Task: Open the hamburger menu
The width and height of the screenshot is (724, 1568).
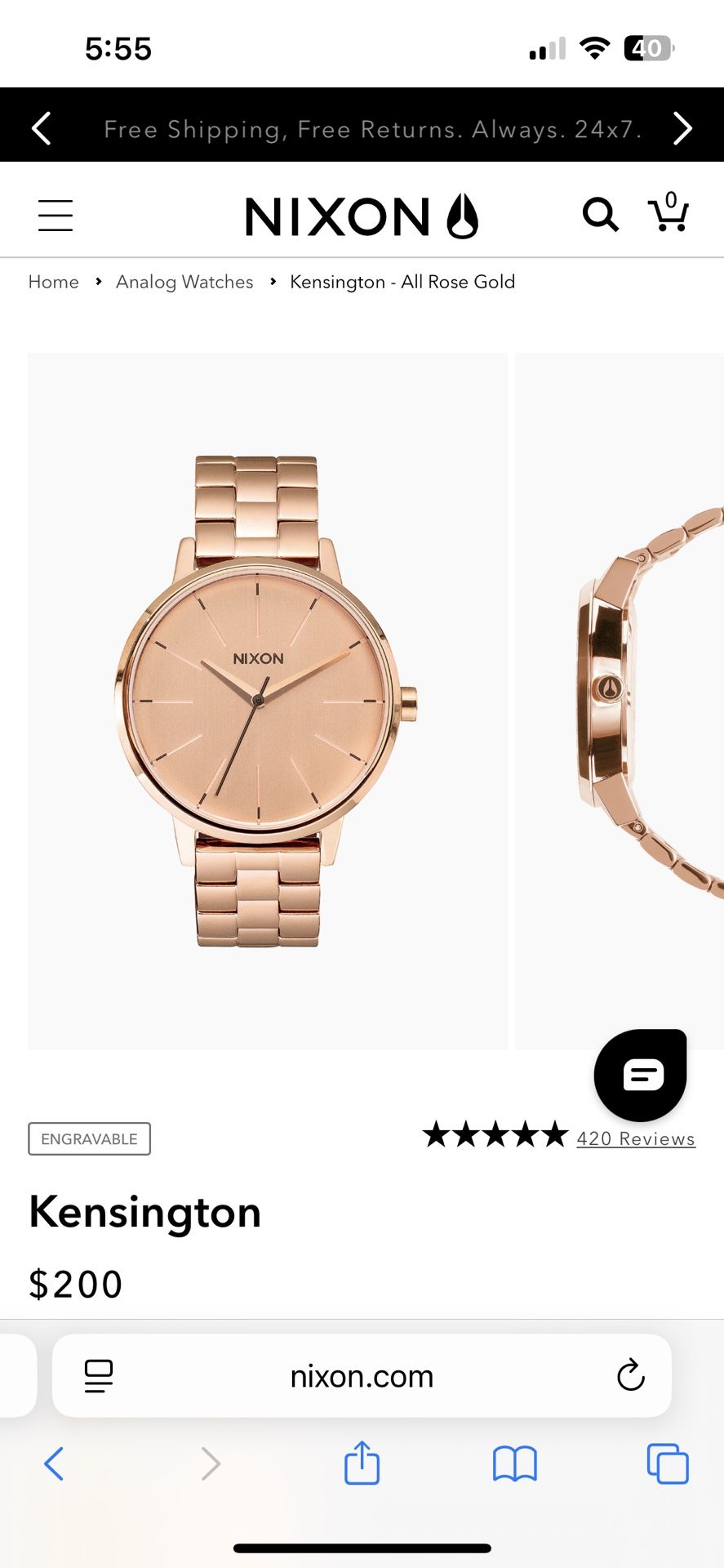Action: tap(56, 216)
